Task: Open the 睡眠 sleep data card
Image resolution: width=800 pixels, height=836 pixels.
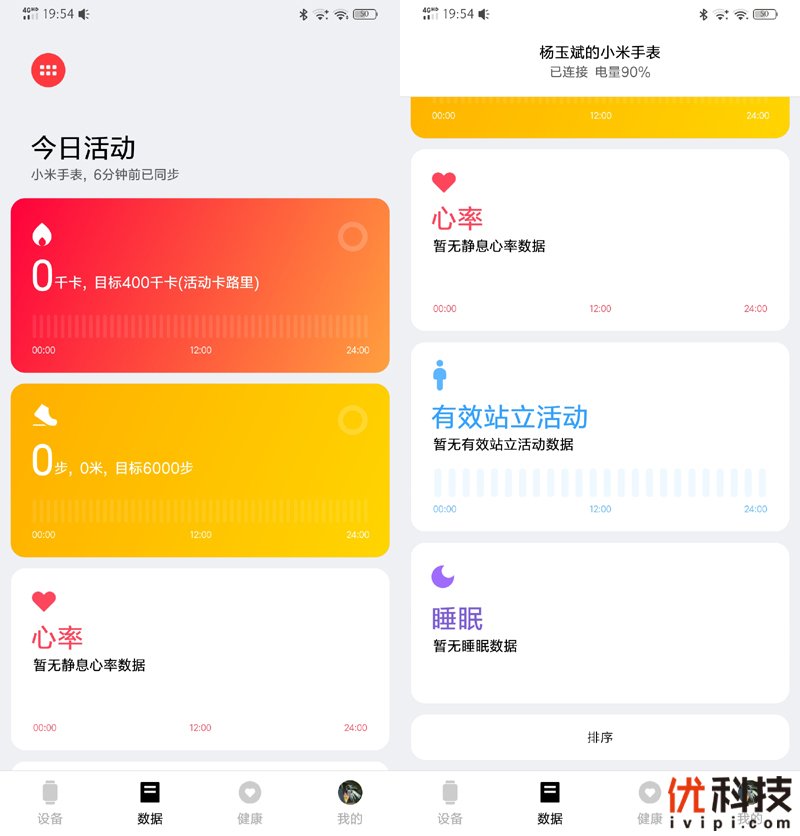Action: coord(600,623)
